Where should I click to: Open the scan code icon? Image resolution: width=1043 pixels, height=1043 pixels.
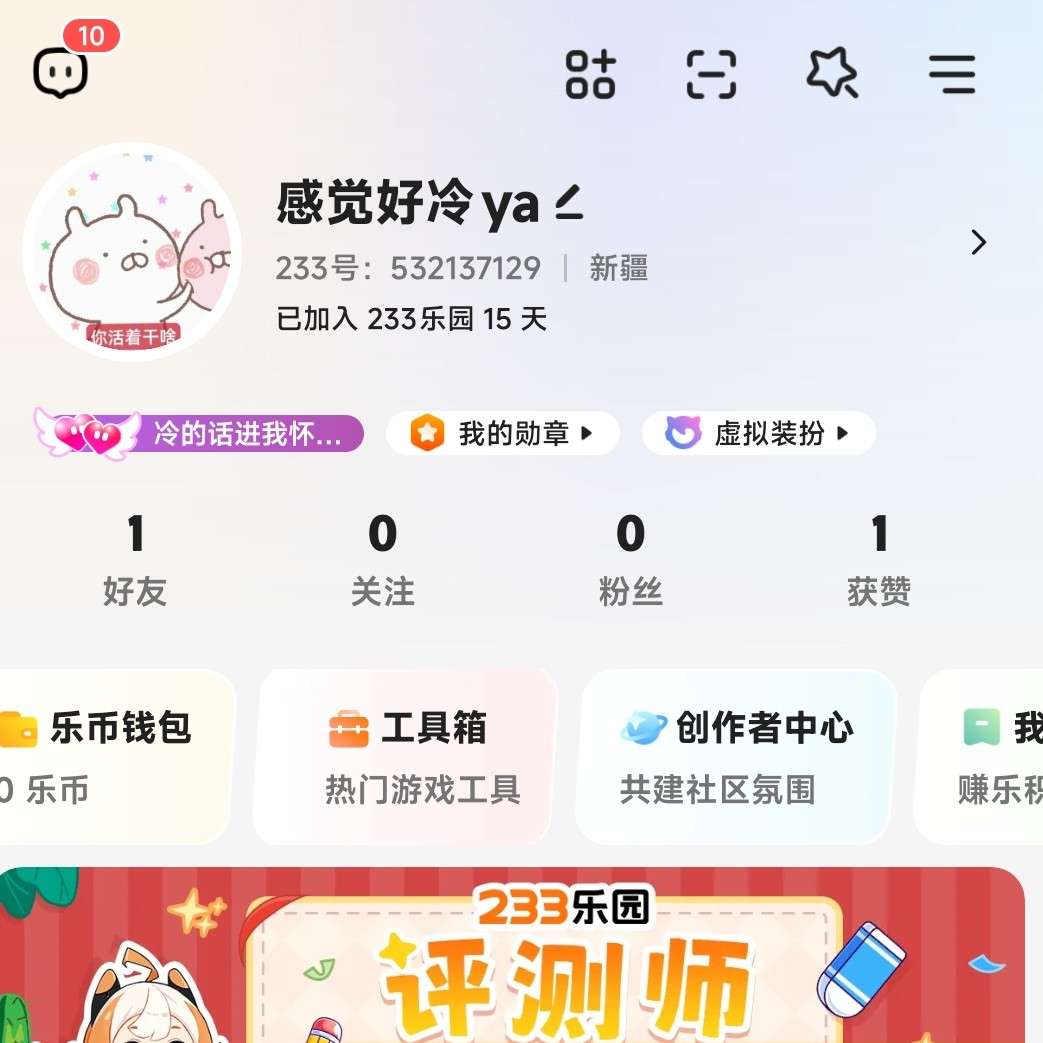[711, 74]
